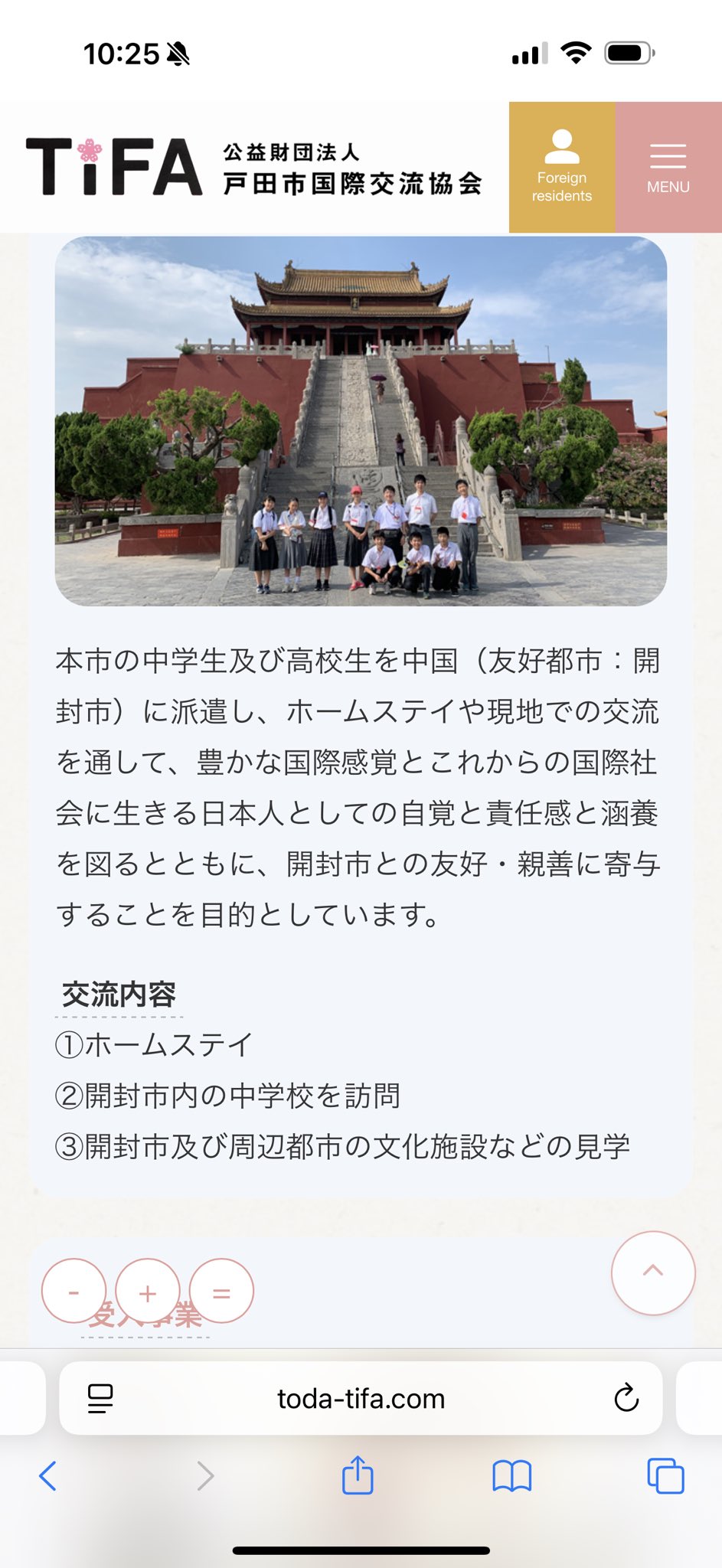
Task: Open Safari bookmarks
Action: point(512,1475)
